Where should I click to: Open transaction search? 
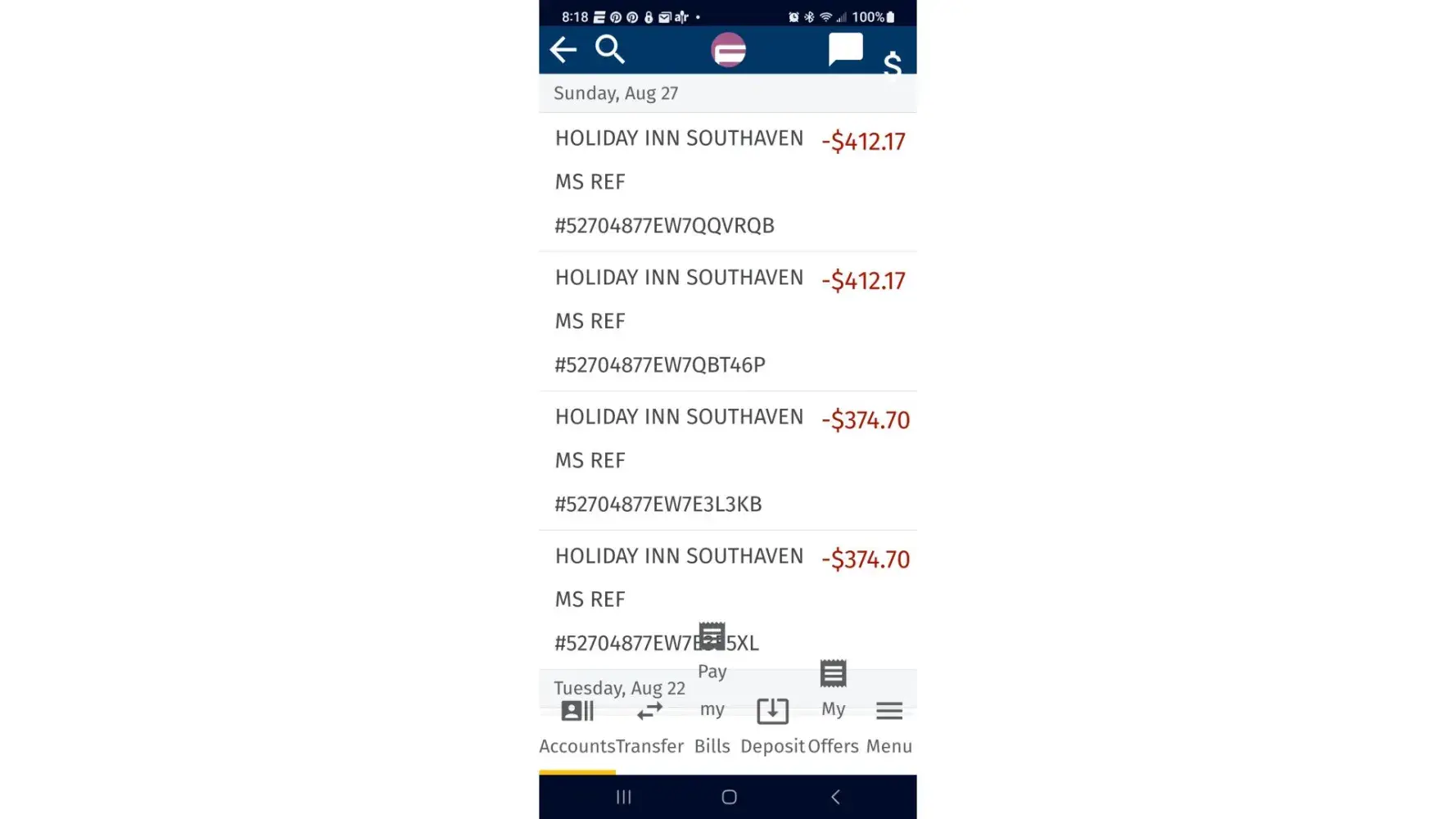[609, 50]
